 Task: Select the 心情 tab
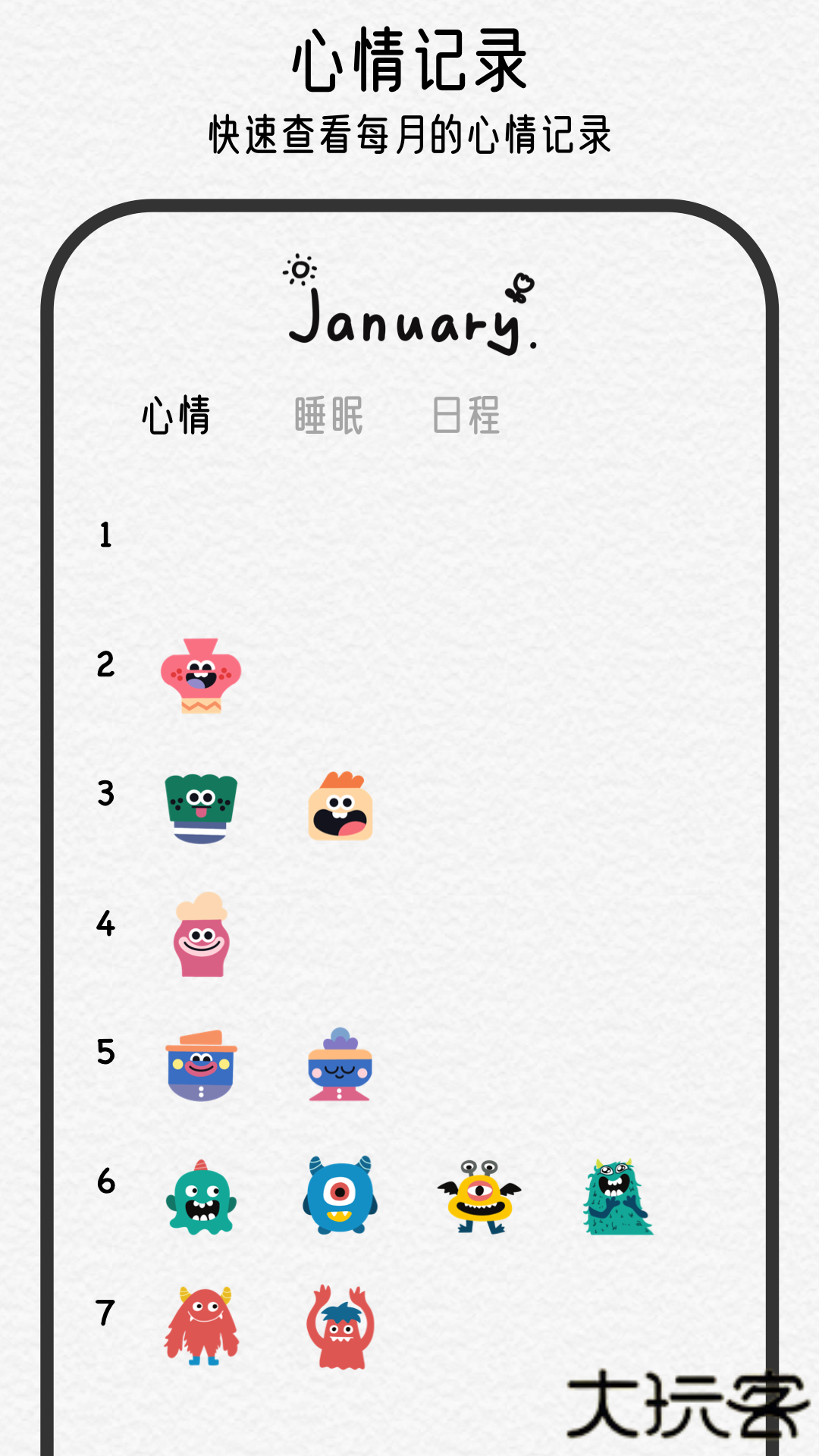(176, 416)
